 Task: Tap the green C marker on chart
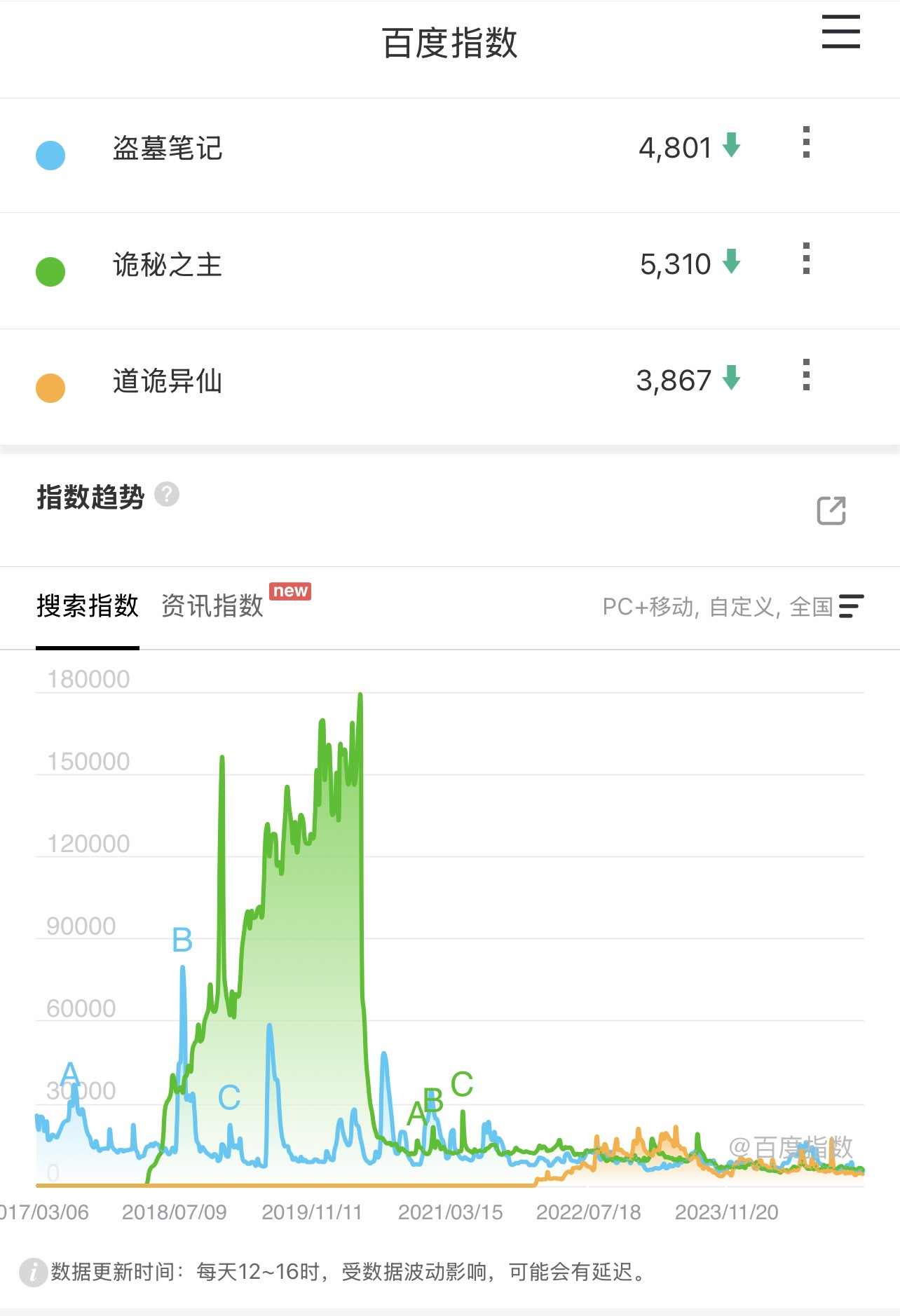[x=462, y=1084]
